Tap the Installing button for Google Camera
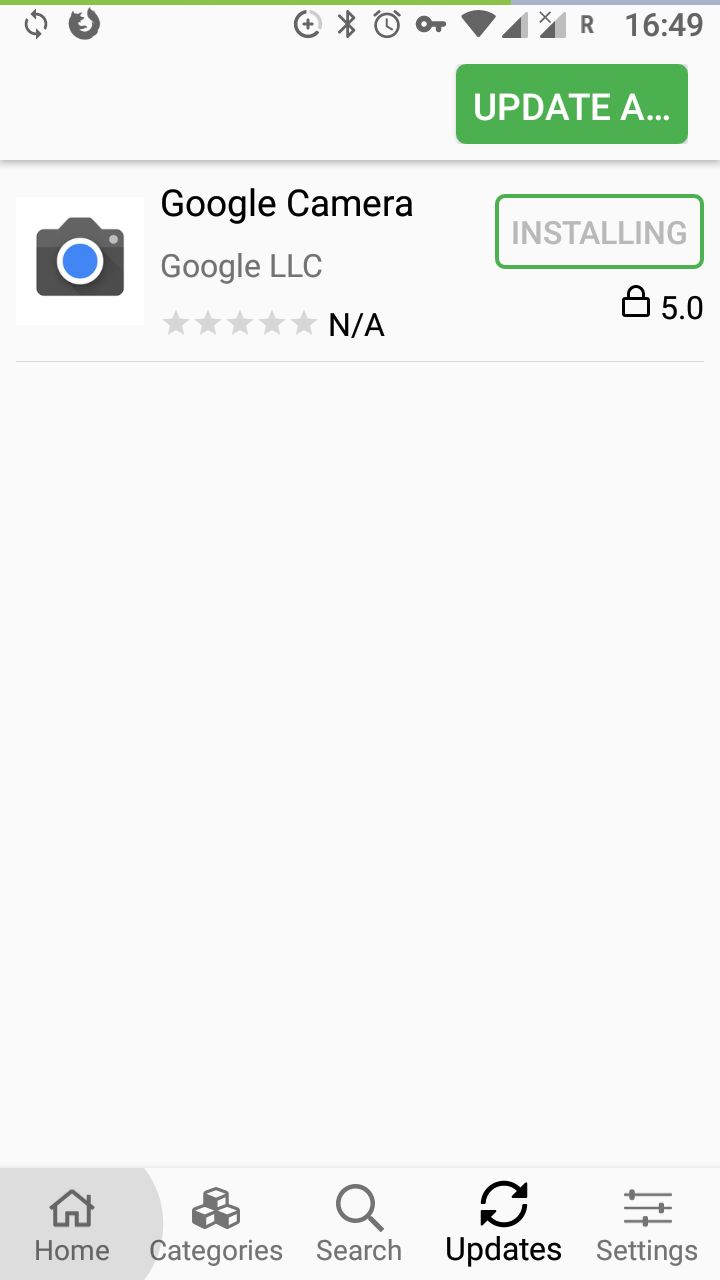 pyautogui.click(x=599, y=232)
